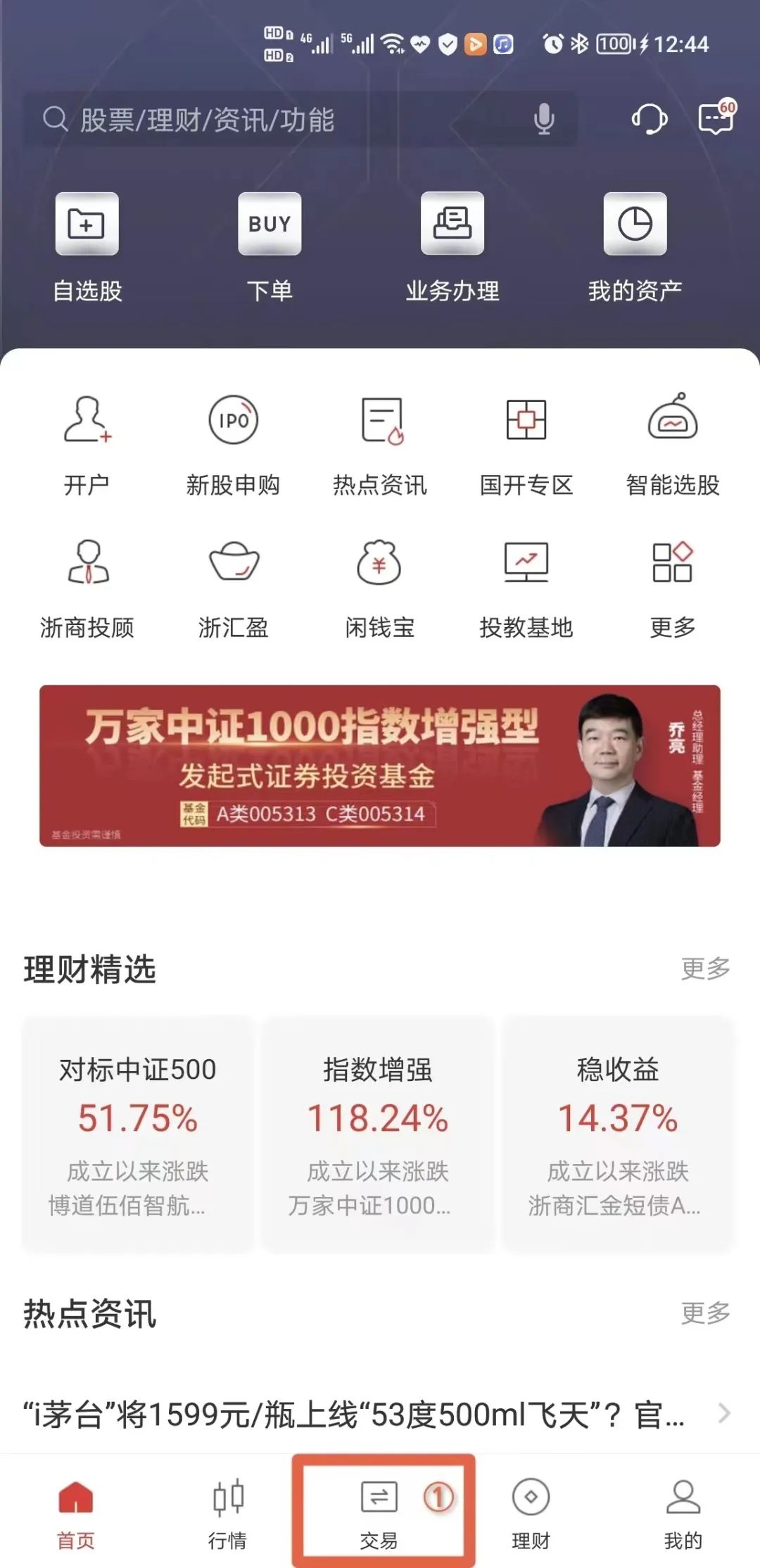Open the 万家中证1000指数增强型 fund banner

[380, 766]
